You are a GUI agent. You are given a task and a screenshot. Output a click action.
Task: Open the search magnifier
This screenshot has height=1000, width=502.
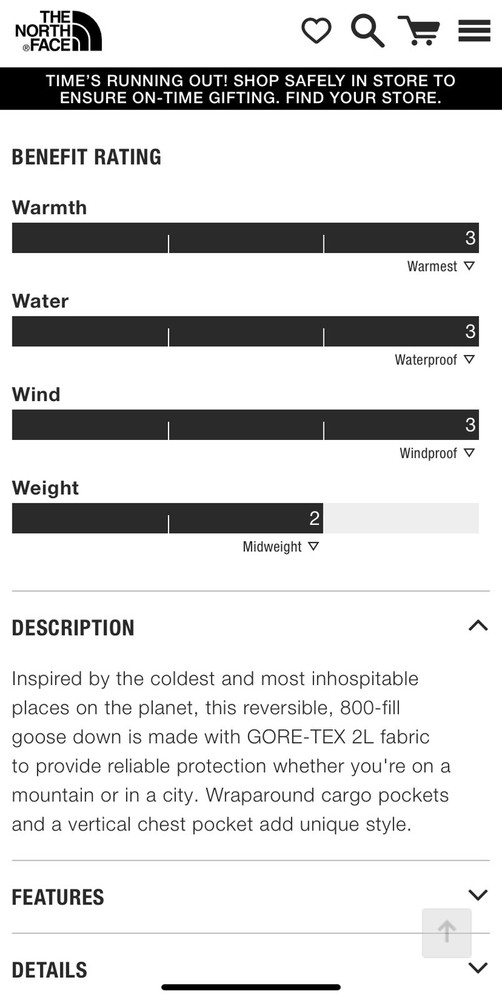(x=367, y=30)
